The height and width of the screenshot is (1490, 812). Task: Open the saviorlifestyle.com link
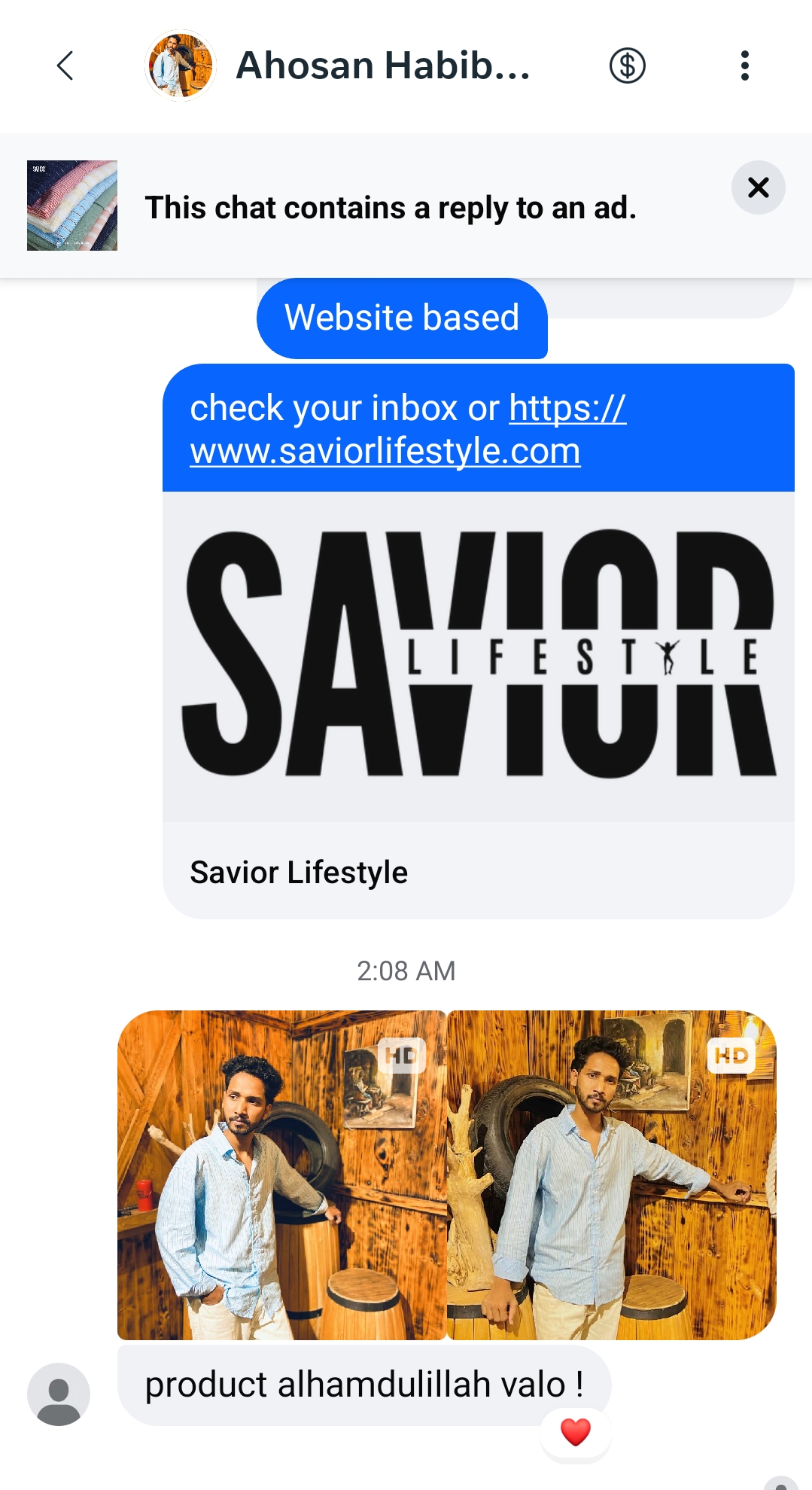[x=406, y=429]
